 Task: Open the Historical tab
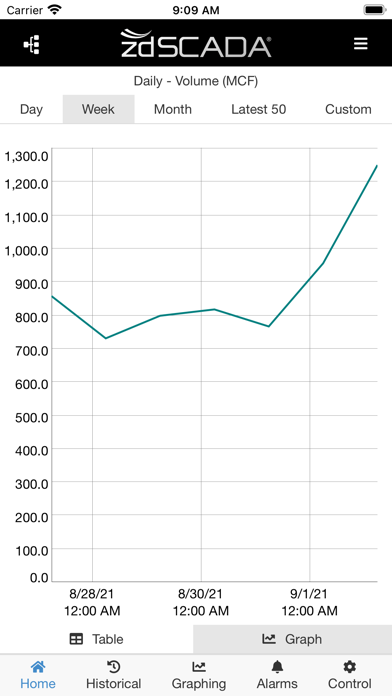point(114,675)
